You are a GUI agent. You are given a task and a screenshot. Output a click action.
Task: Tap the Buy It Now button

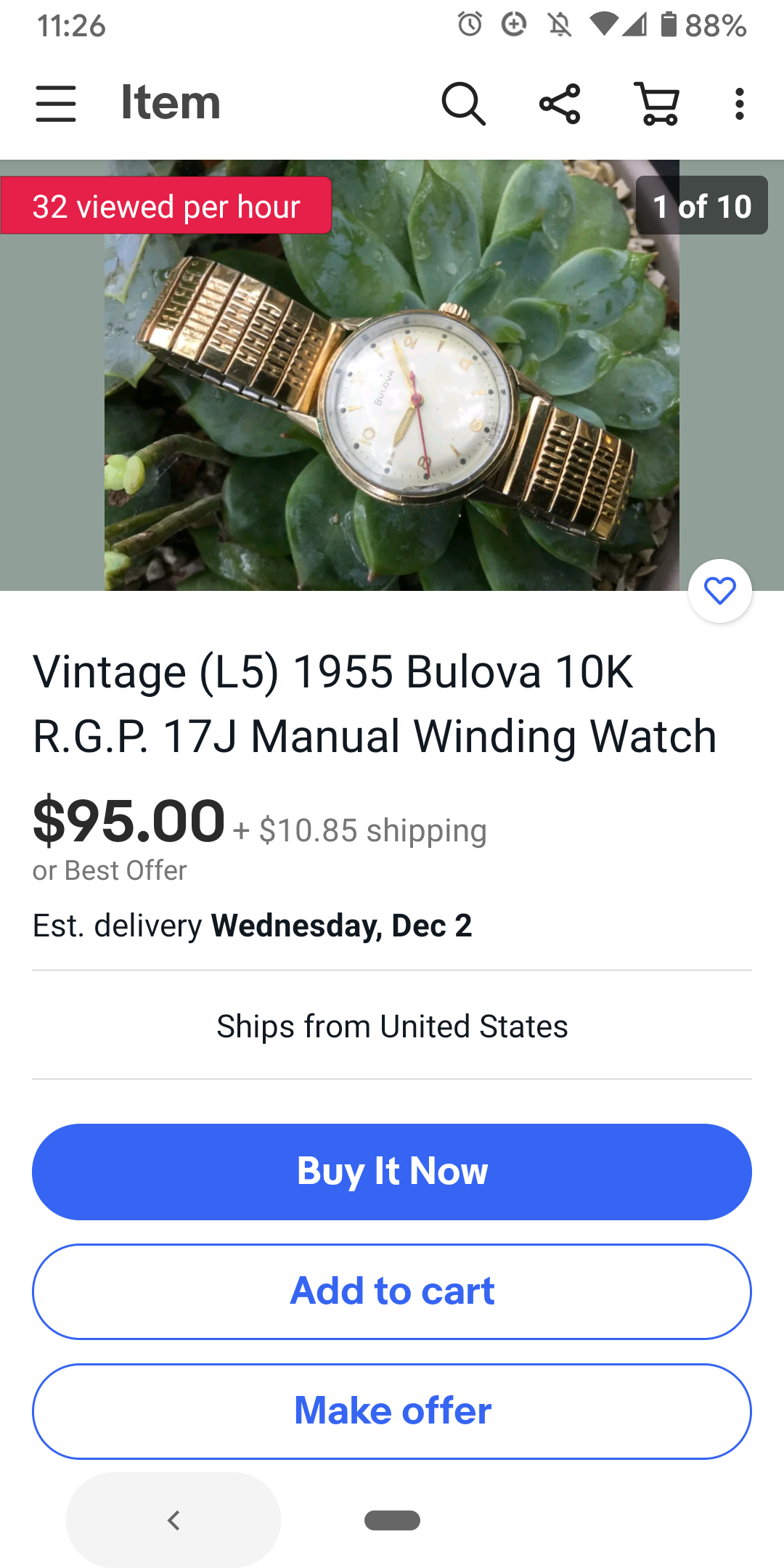[x=392, y=1172]
